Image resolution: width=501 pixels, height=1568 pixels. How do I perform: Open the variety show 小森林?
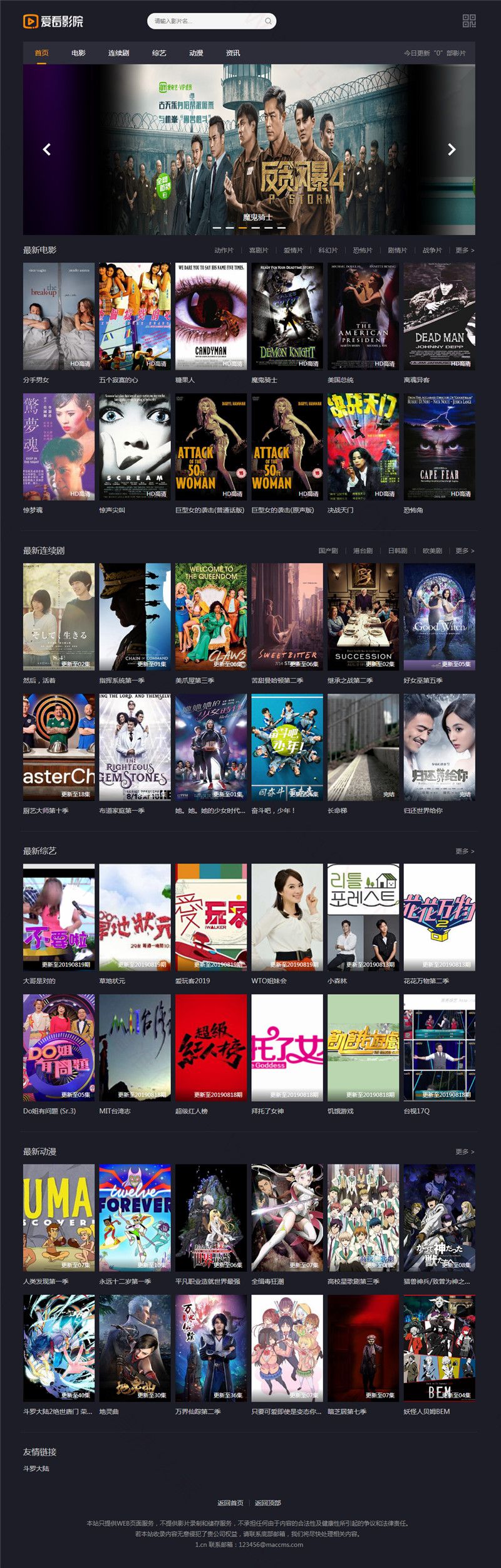point(363,917)
